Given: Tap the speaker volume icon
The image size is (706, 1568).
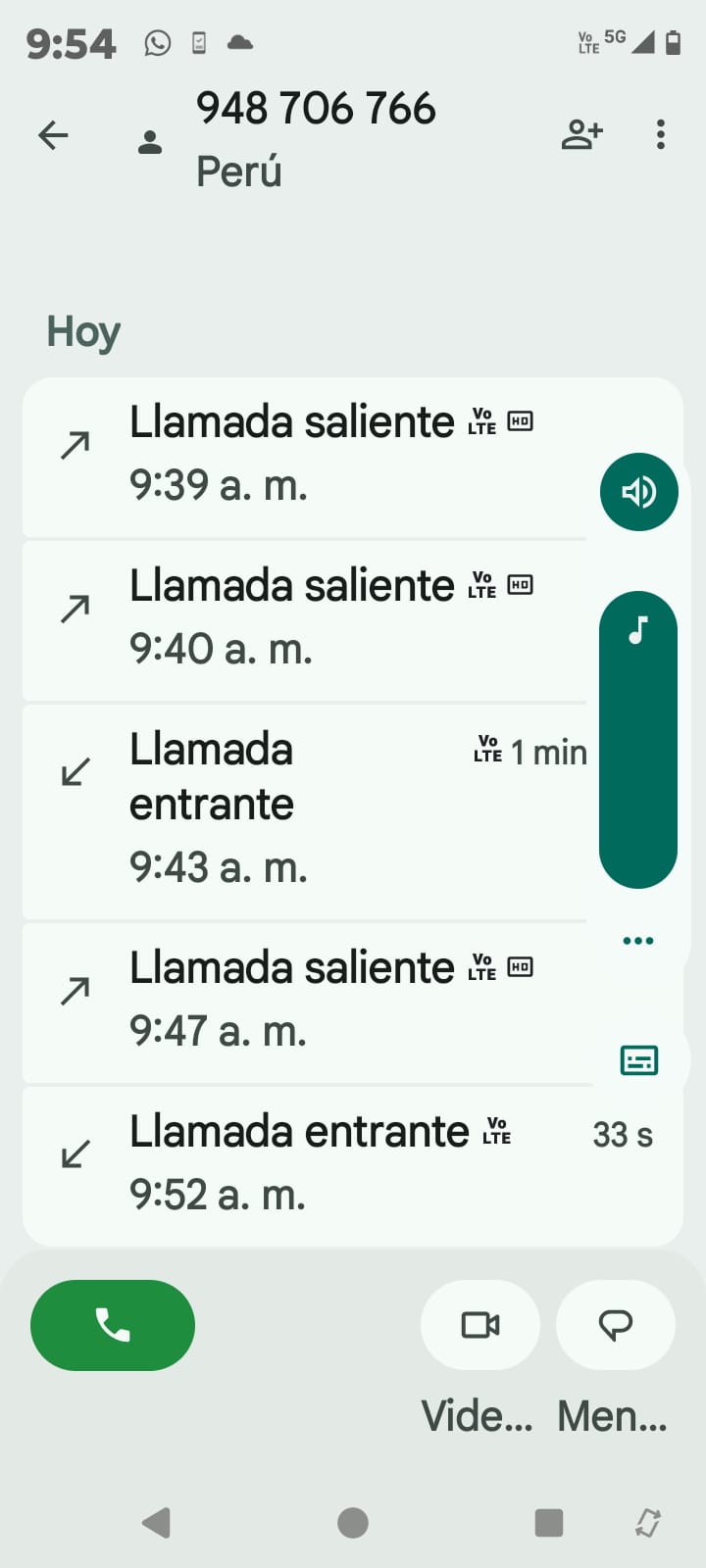Looking at the screenshot, I should point(638,492).
